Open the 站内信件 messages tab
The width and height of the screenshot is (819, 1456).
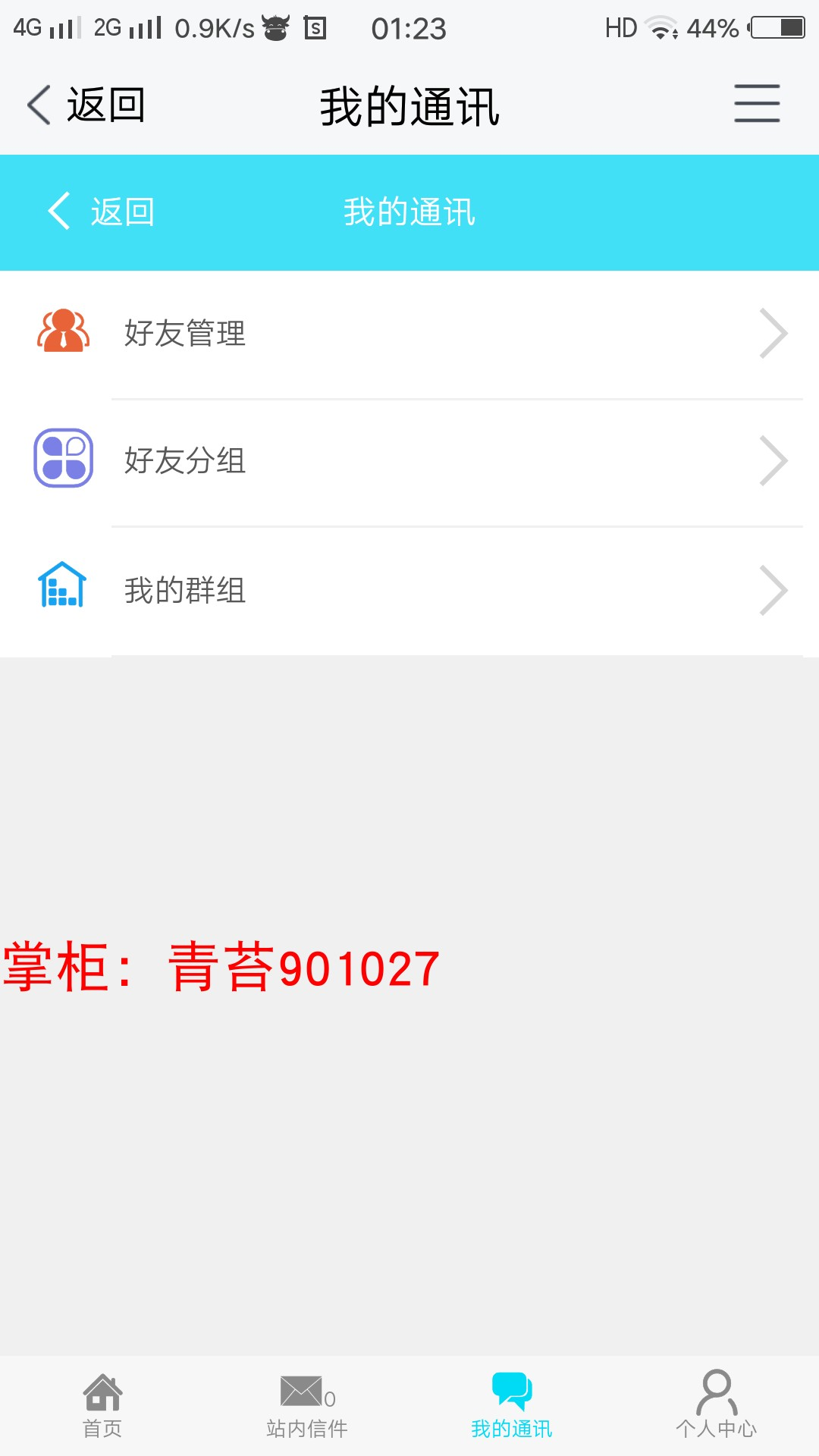pos(306,1405)
